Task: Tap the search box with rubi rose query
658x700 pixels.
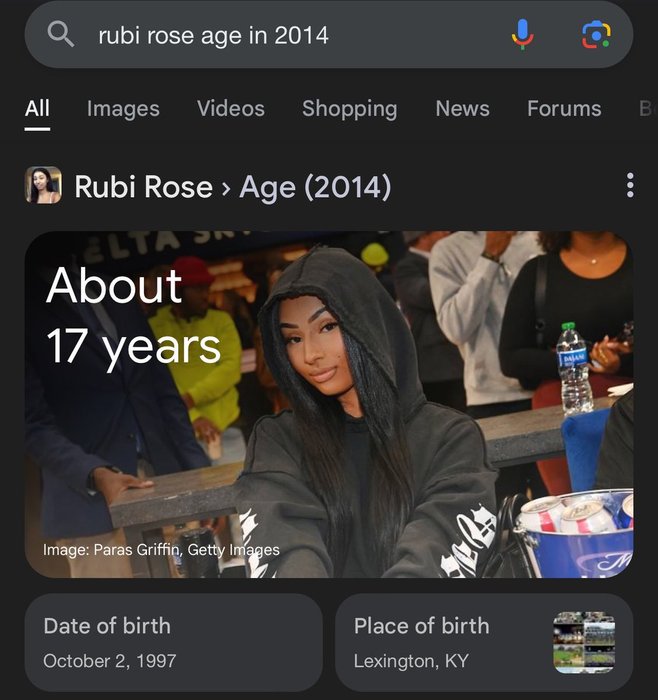Action: pyautogui.click(x=280, y=36)
